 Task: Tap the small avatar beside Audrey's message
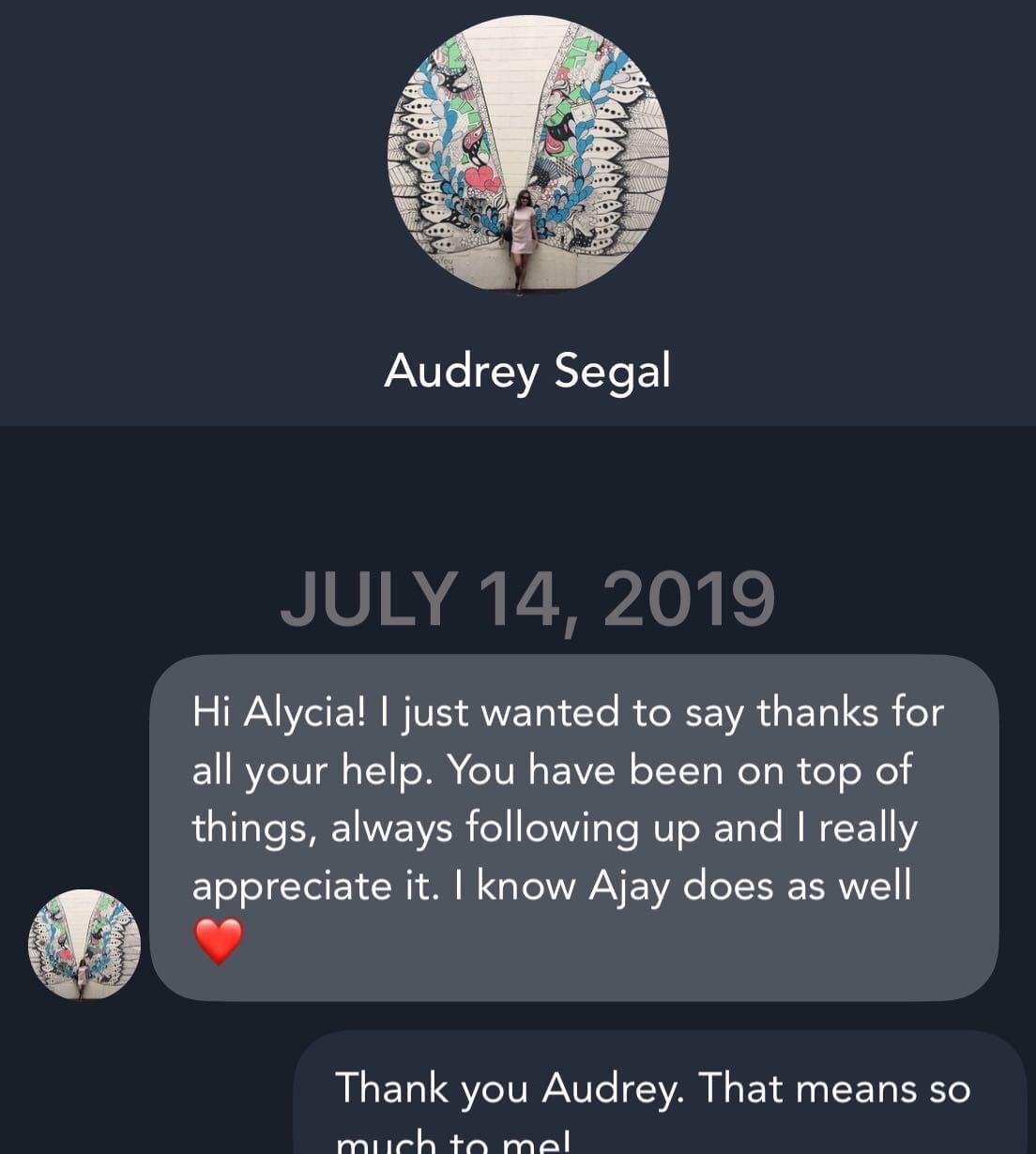[84, 944]
